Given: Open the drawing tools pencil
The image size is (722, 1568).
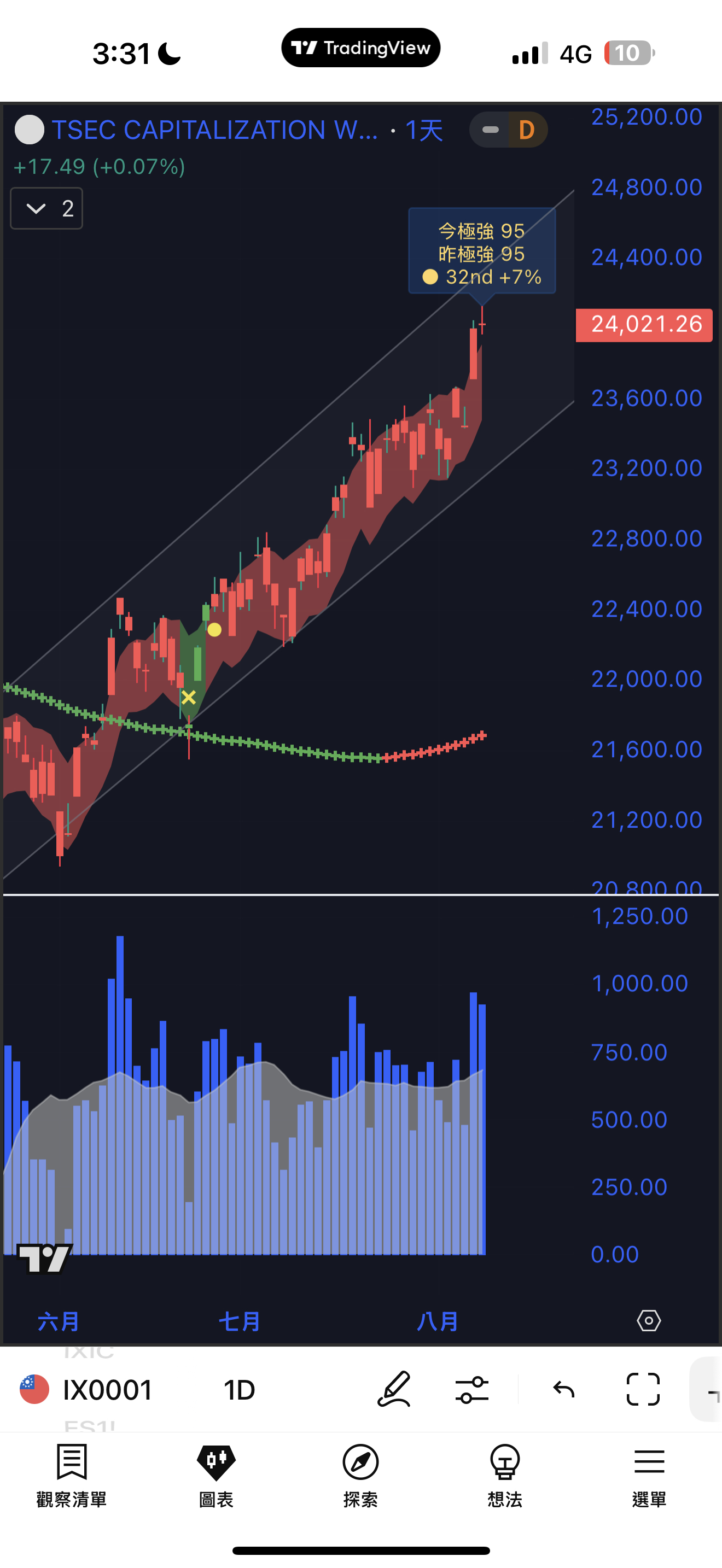Looking at the screenshot, I should click(x=394, y=1390).
